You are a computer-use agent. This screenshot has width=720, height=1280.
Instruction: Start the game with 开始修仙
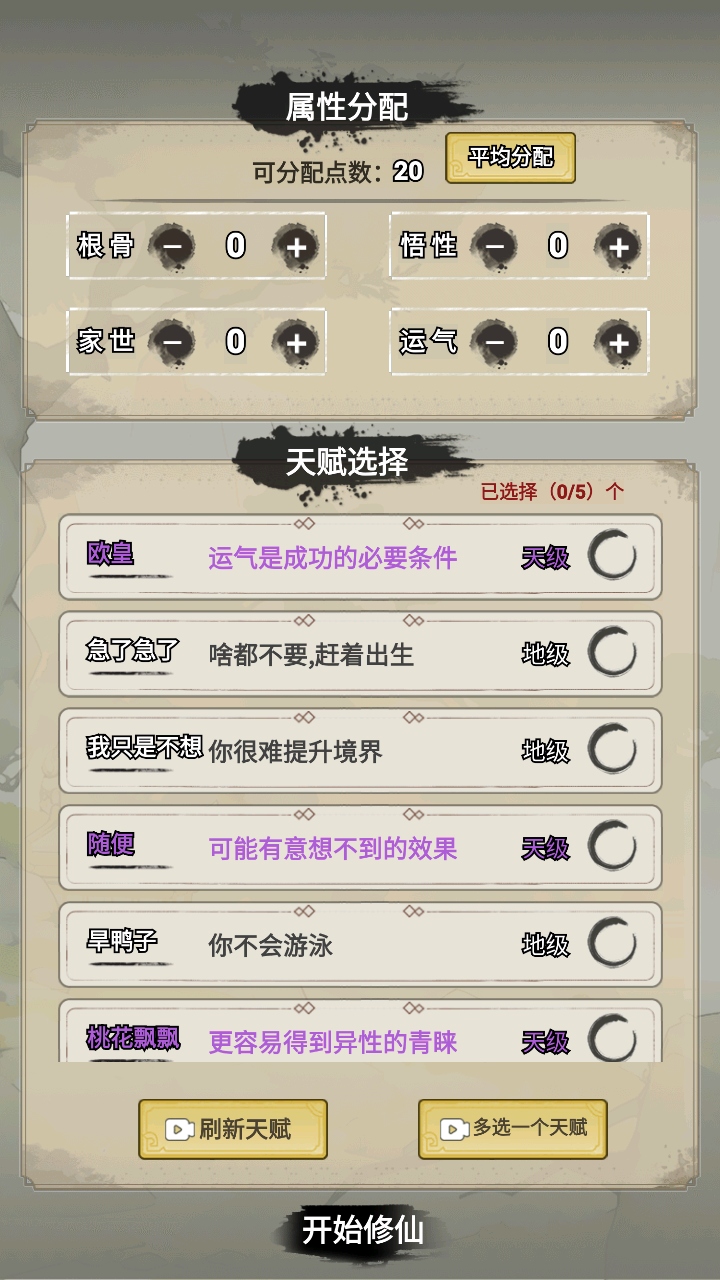(x=362, y=1230)
